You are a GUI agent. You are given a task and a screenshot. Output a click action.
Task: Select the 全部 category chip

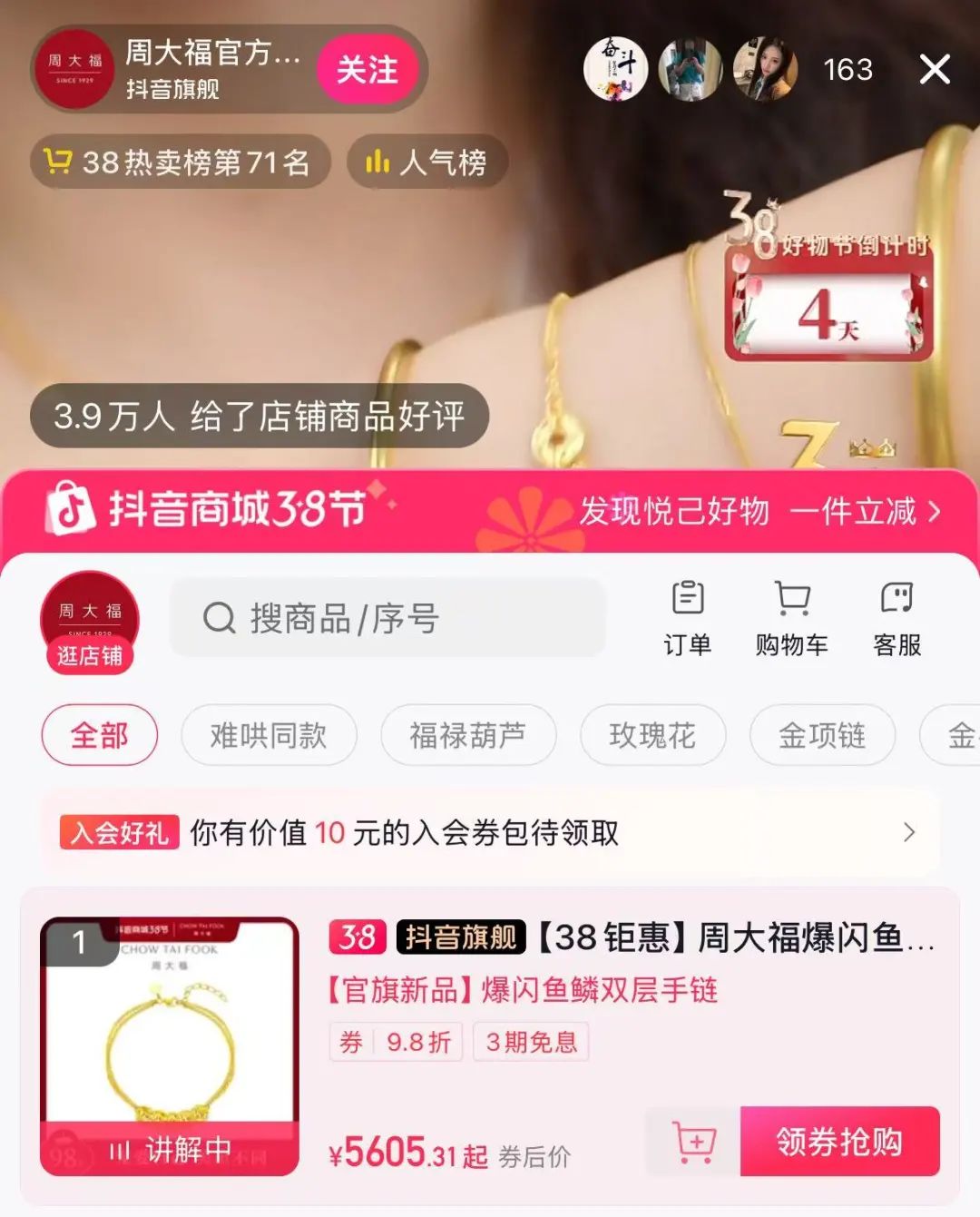click(99, 734)
